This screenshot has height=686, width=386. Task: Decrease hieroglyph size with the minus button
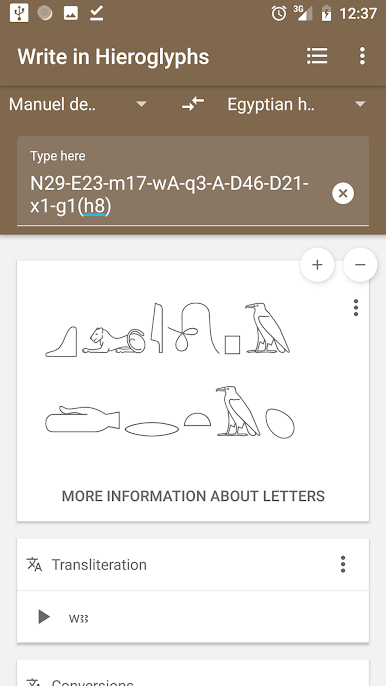pyautogui.click(x=360, y=265)
